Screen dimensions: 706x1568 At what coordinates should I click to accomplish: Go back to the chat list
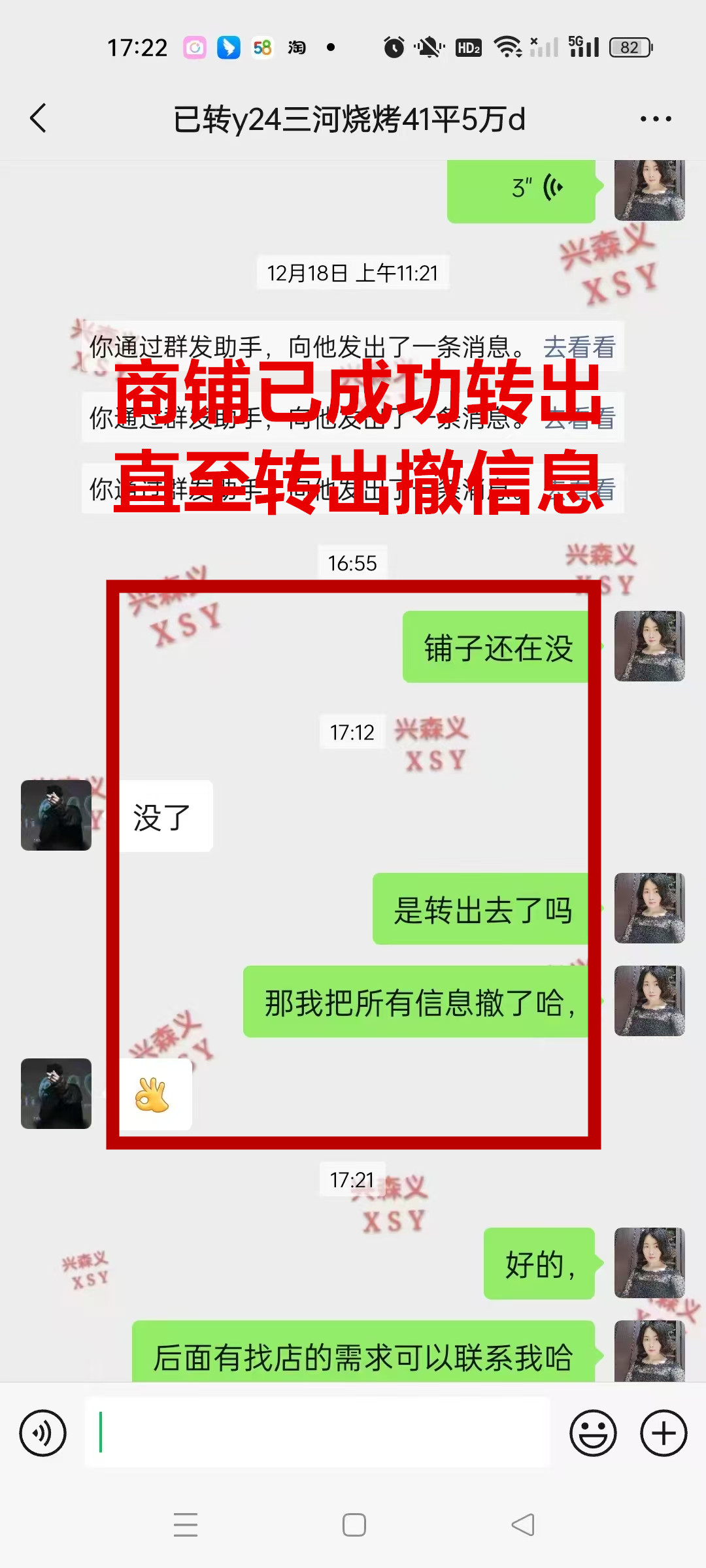tap(39, 118)
